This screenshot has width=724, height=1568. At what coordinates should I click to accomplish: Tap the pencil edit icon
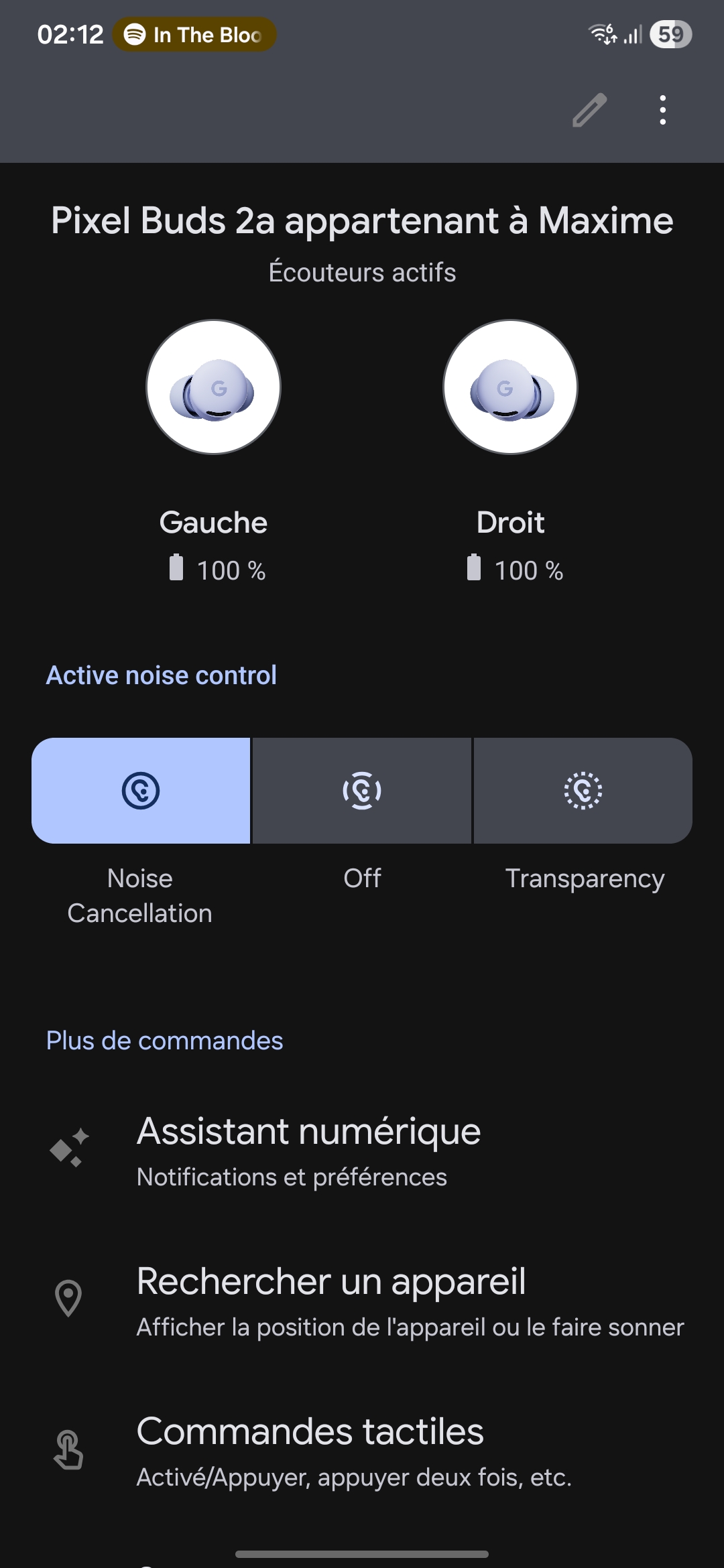click(589, 111)
